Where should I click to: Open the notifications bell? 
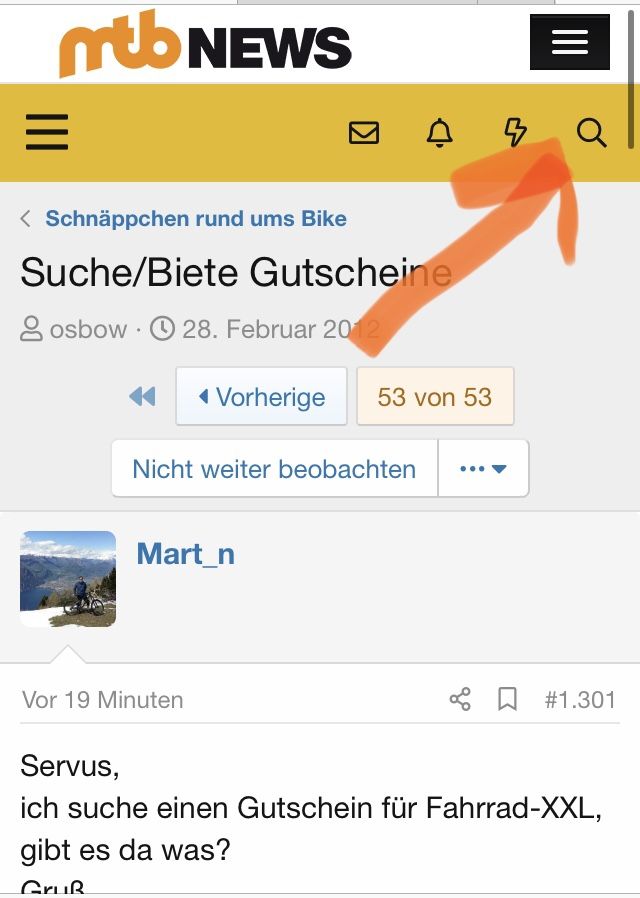click(440, 132)
